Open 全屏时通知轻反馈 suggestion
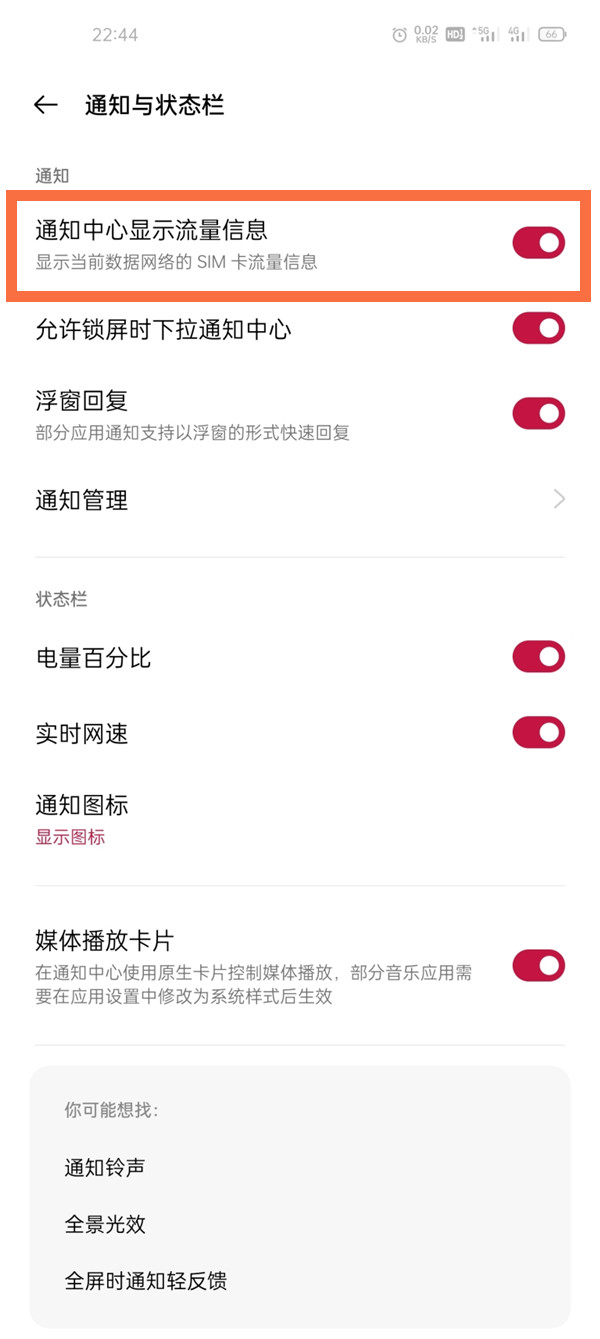Image resolution: width=600 pixels, height=1339 pixels. click(146, 1281)
